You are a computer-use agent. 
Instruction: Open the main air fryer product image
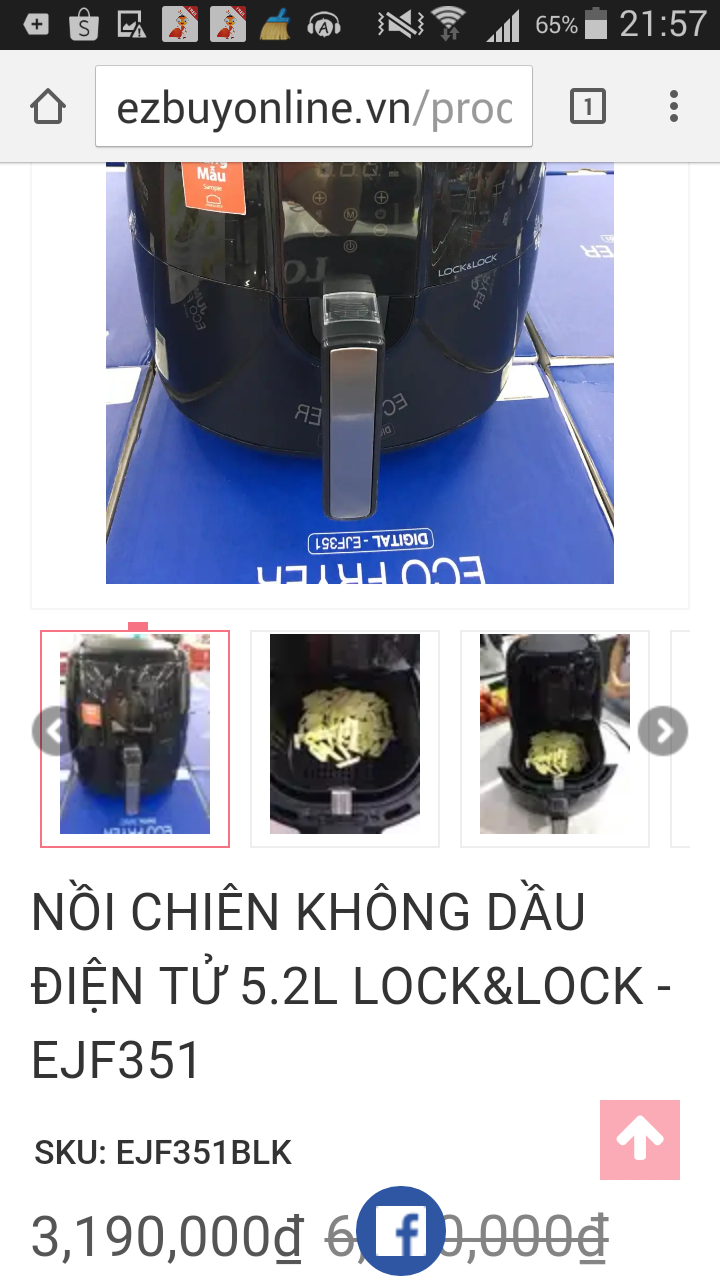(360, 373)
